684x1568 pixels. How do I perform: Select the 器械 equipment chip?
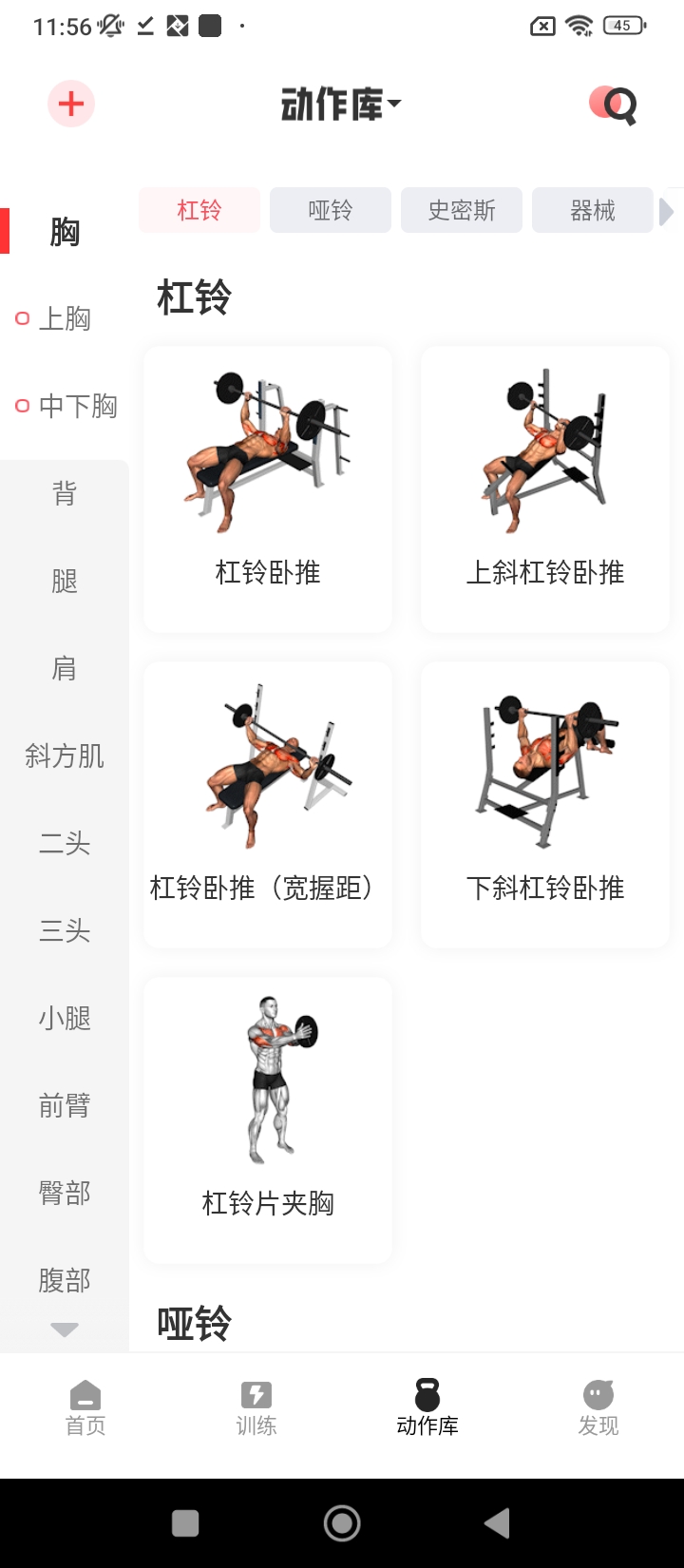592,210
